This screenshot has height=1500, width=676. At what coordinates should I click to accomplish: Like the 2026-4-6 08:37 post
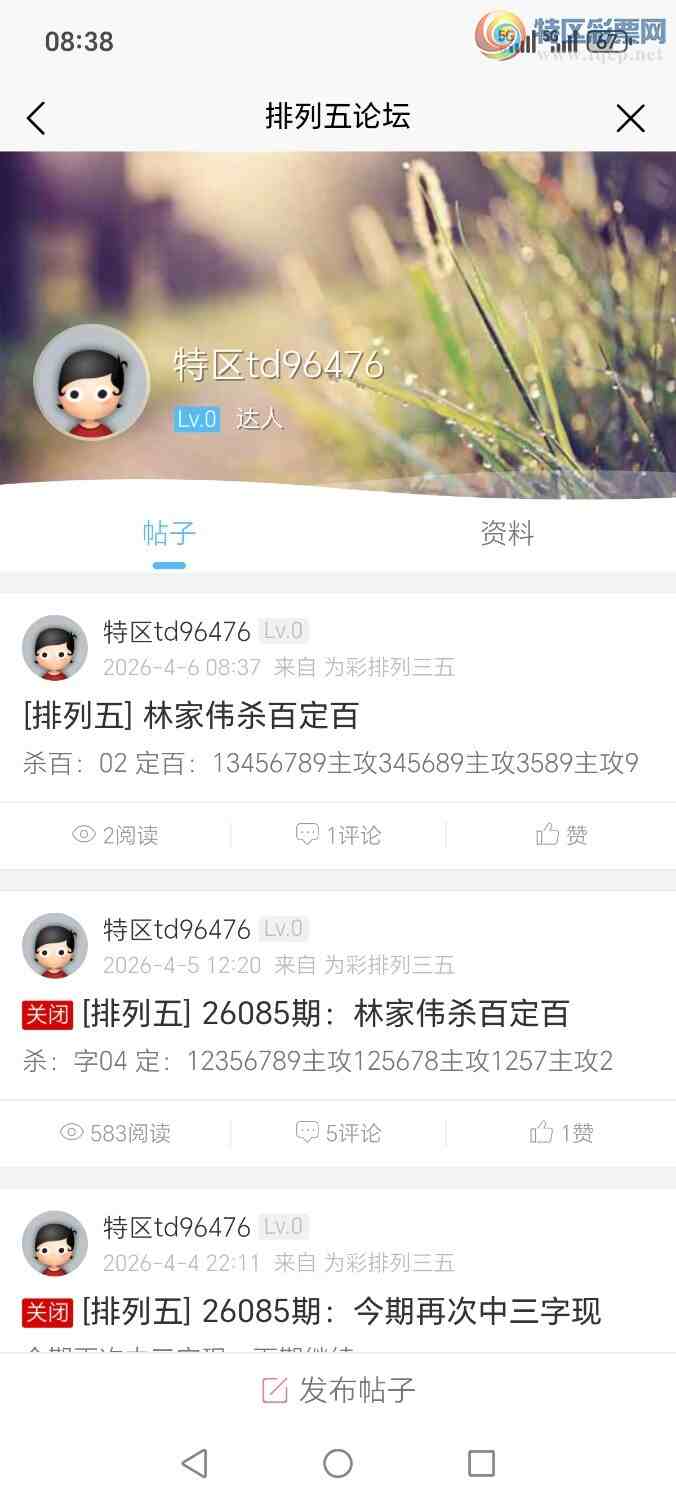(562, 835)
